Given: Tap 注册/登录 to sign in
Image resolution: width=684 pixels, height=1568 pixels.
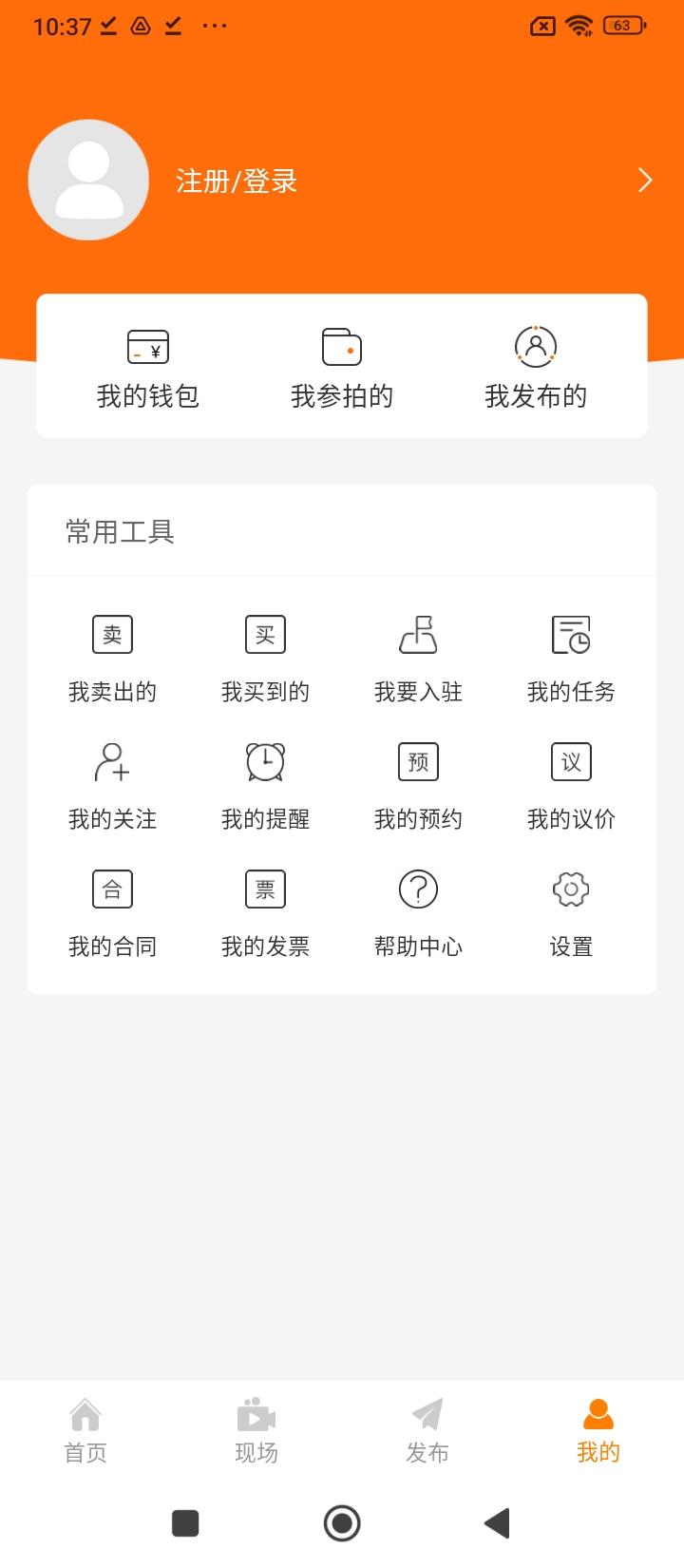Looking at the screenshot, I should point(235,180).
